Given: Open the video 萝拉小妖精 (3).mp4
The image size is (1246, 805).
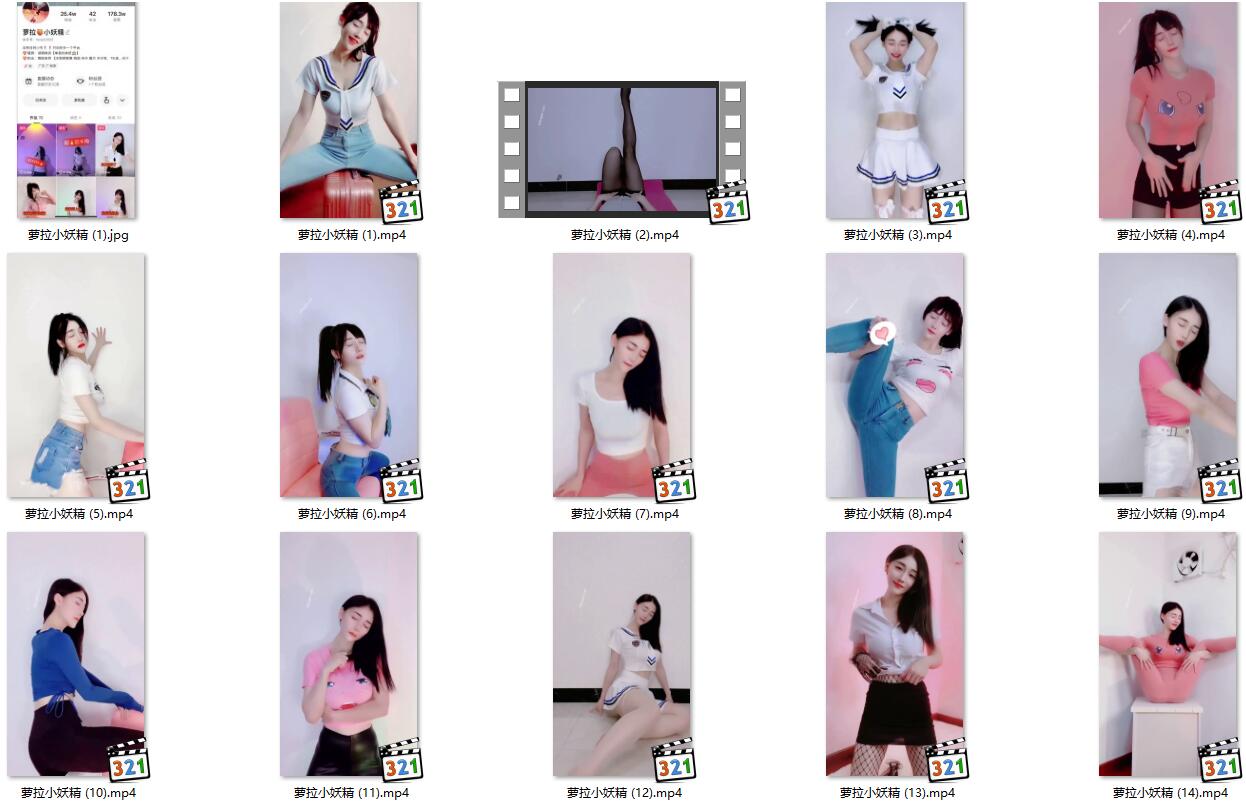Looking at the screenshot, I should pyautogui.click(x=895, y=110).
